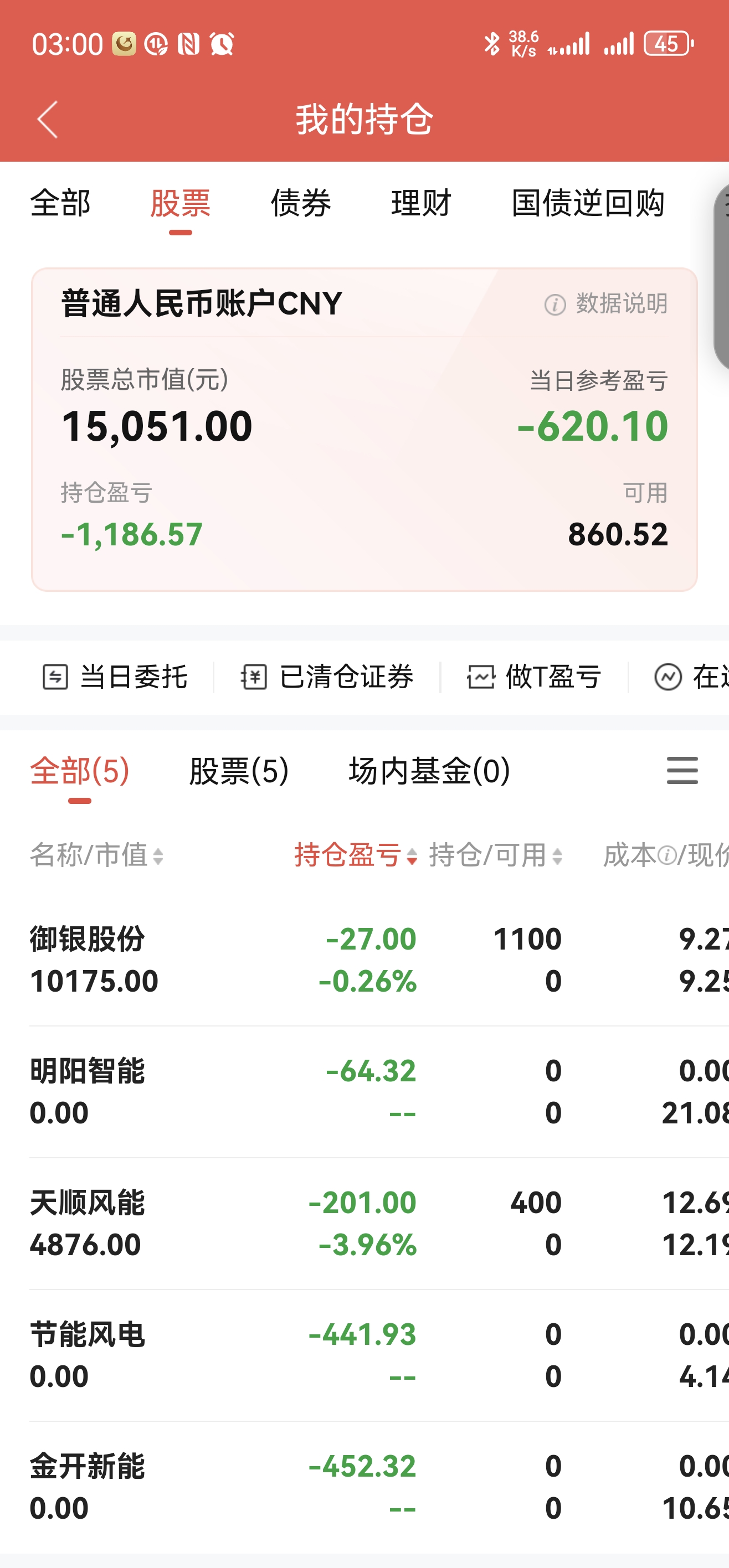View 数据说明 info
Screen dimensions: 729x1568
(607, 304)
